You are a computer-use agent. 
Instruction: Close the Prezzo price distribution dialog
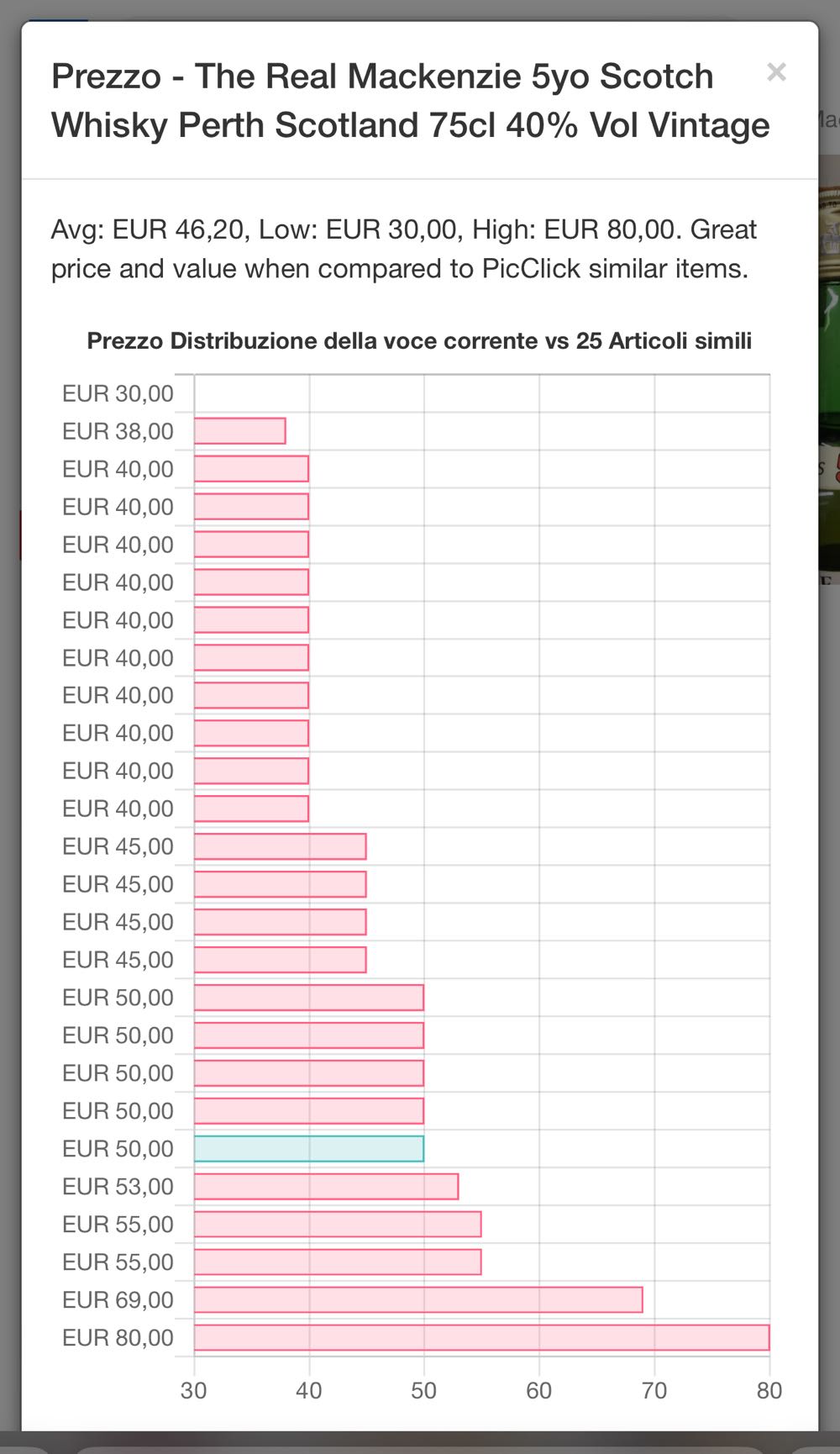[776, 72]
